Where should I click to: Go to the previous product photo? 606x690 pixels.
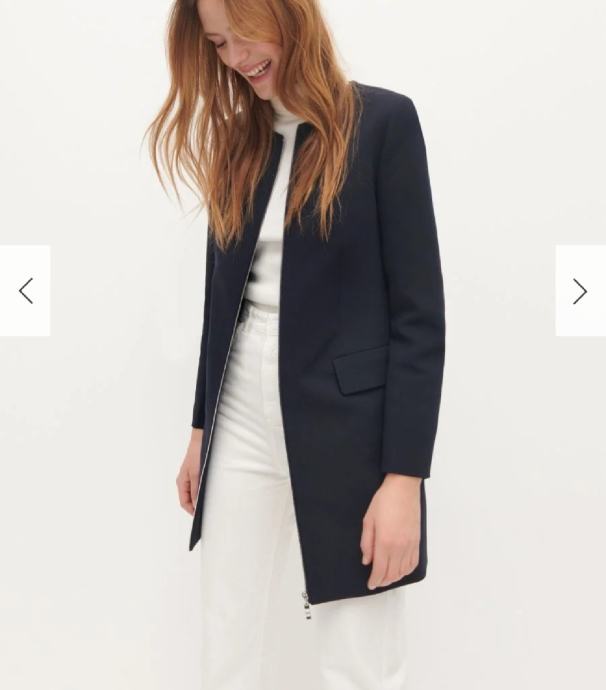pyautogui.click(x=25, y=291)
